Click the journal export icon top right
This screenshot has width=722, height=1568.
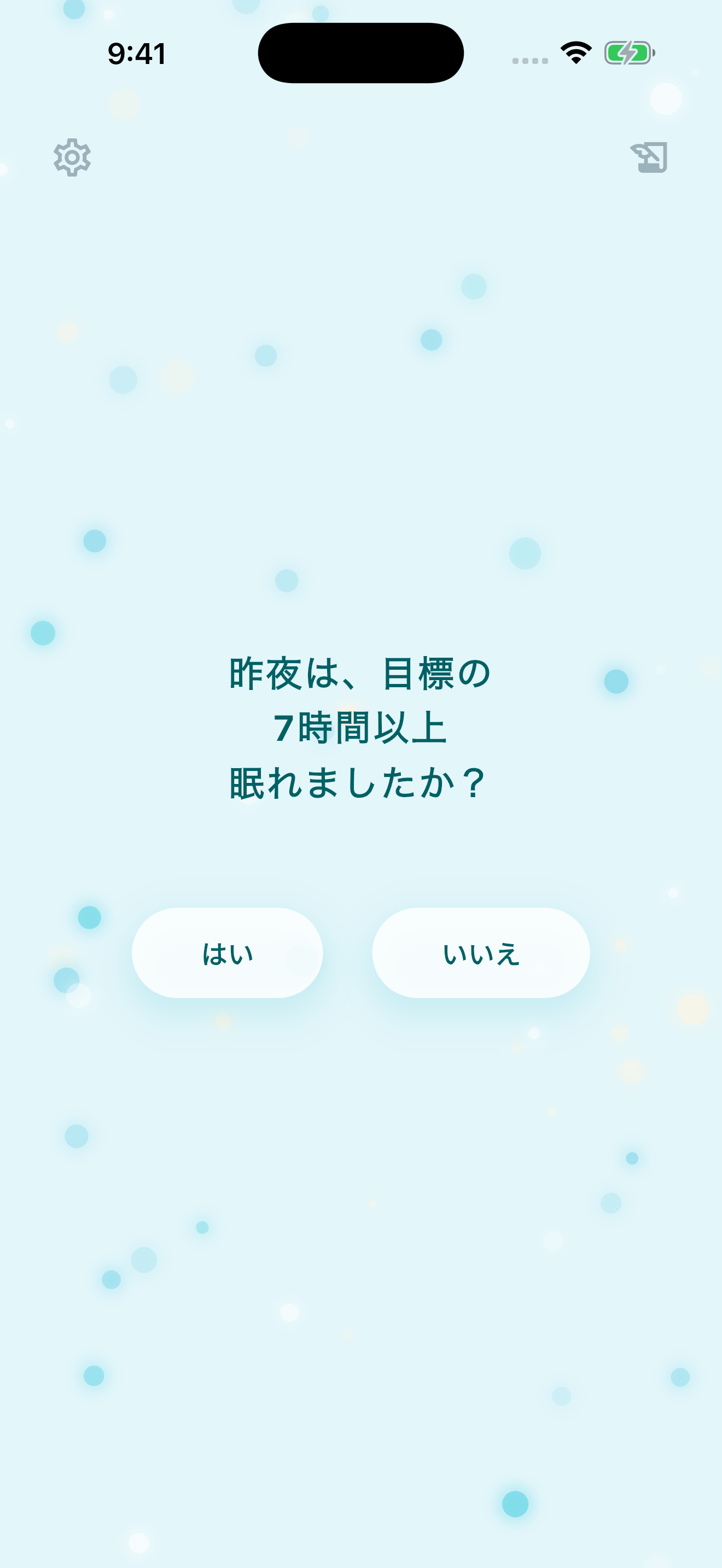point(650,157)
